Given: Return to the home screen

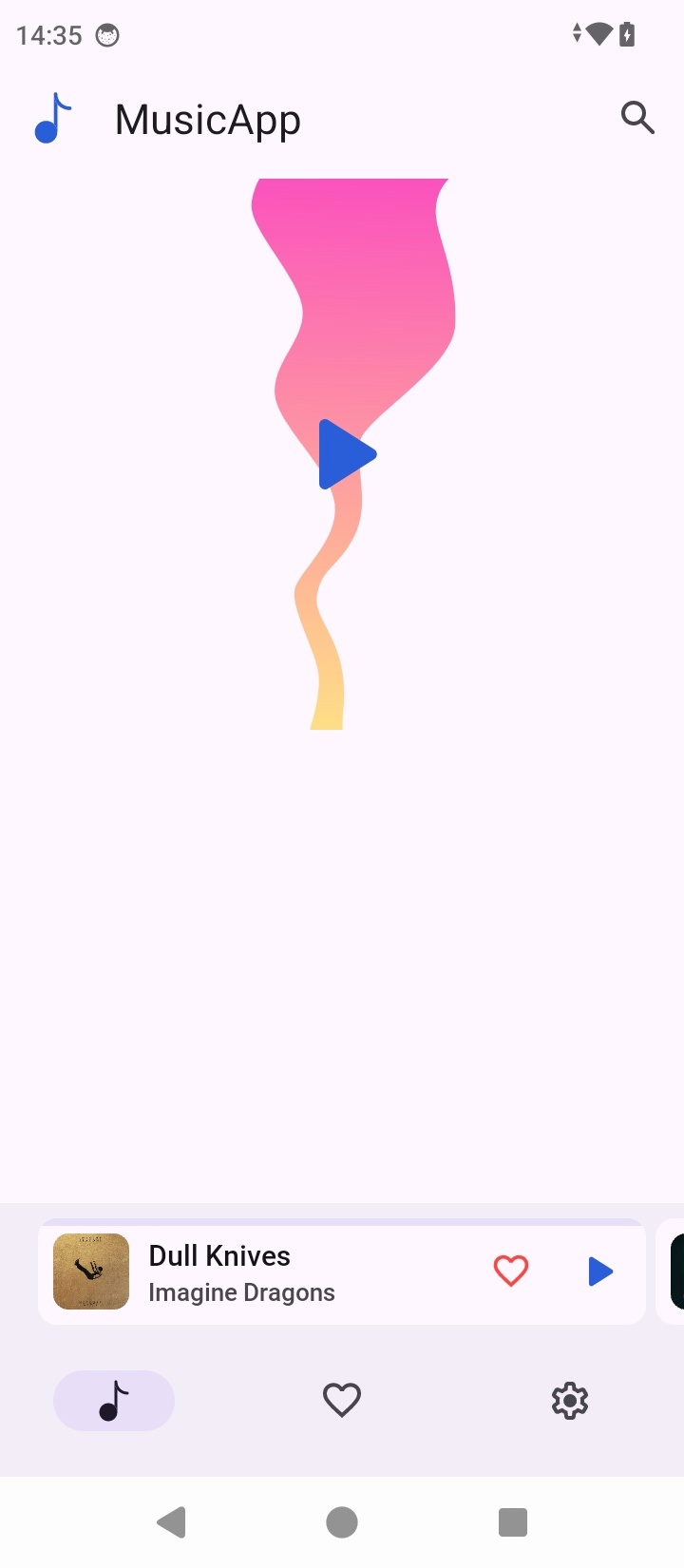Looking at the screenshot, I should (342, 1522).
